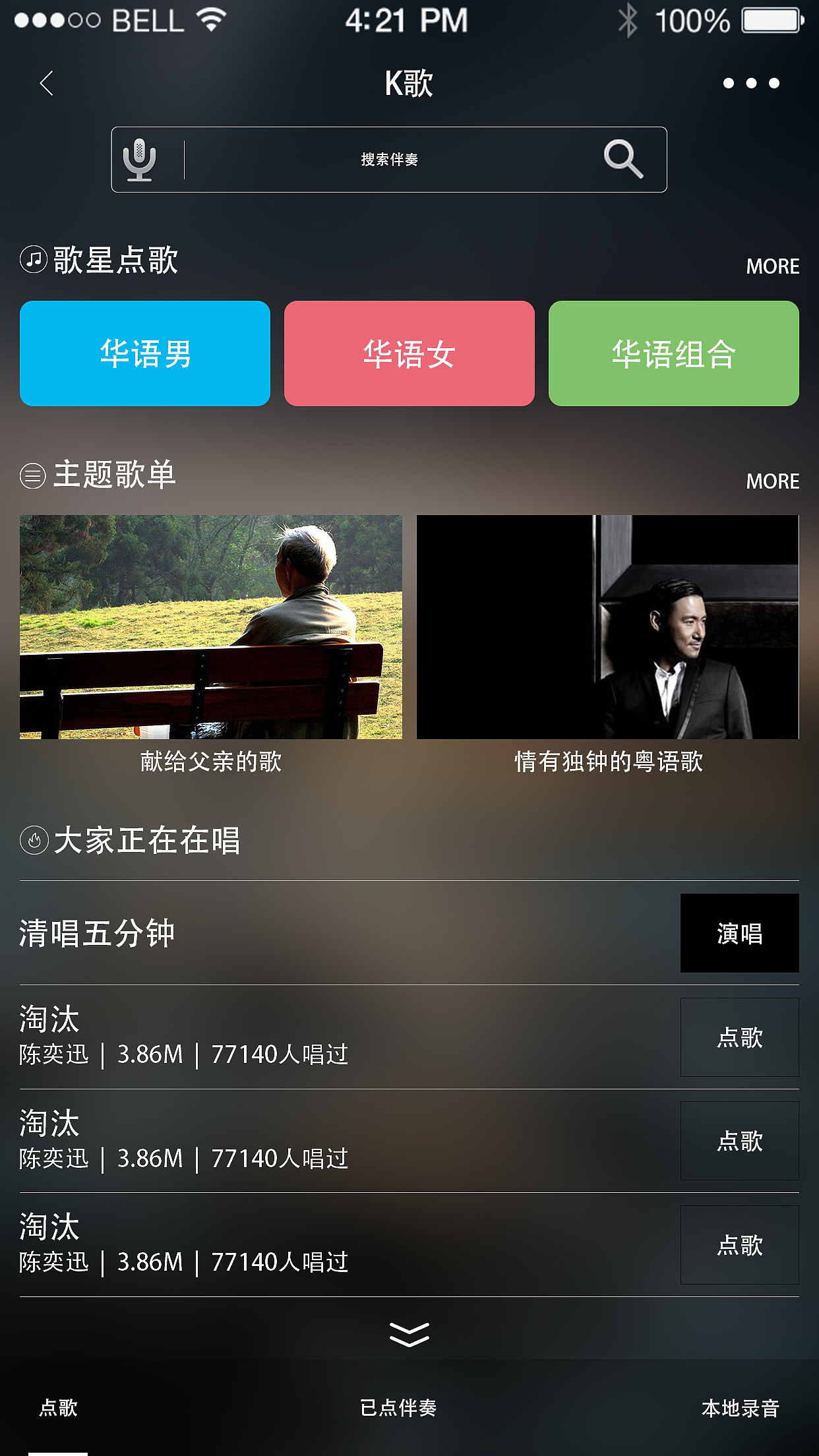This screenshot has height=1456, width=819.
Task: Tap 点歌 on the first 淘汰 song
Action: (739, 1037)
